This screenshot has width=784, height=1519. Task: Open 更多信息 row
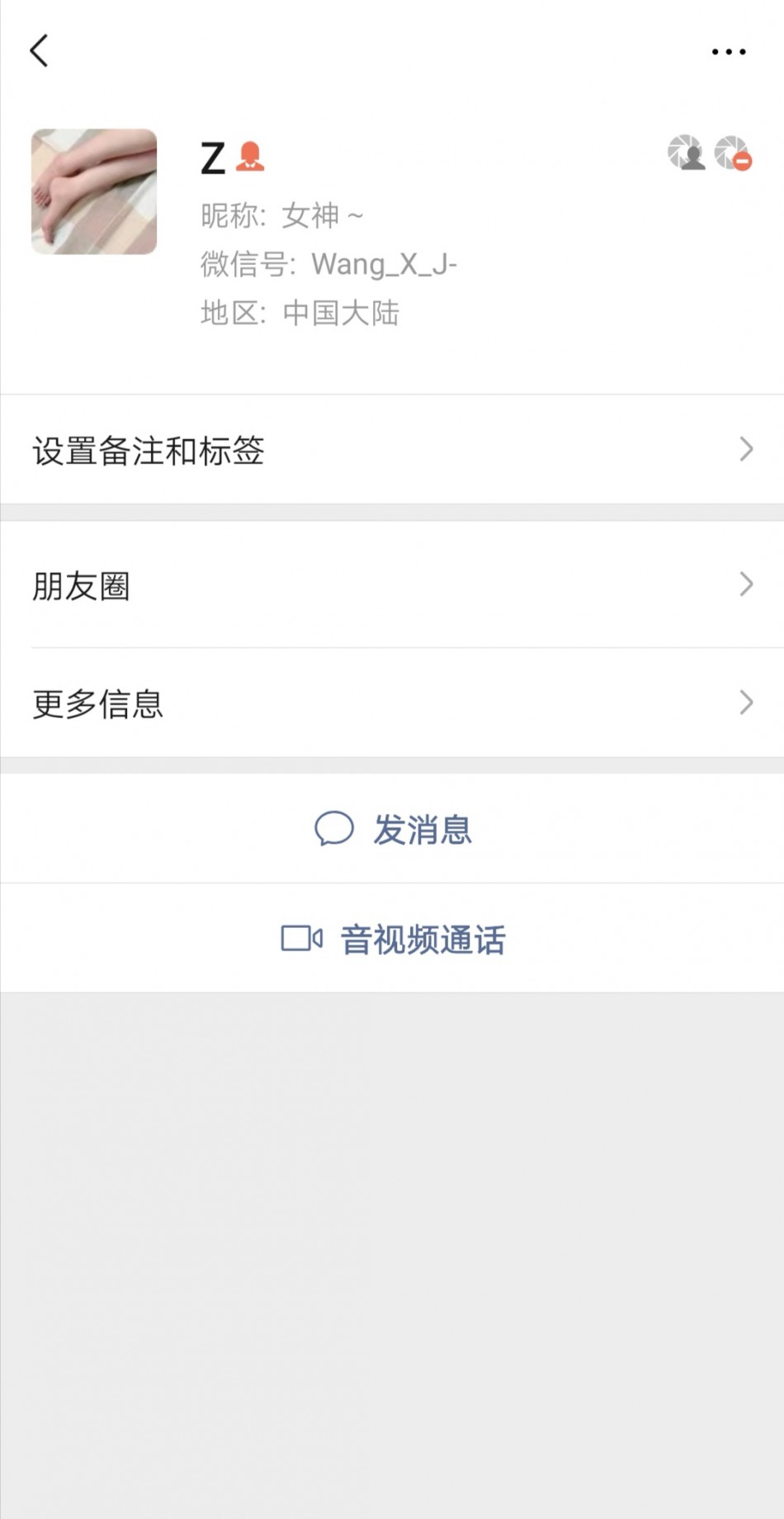[392, 703]
